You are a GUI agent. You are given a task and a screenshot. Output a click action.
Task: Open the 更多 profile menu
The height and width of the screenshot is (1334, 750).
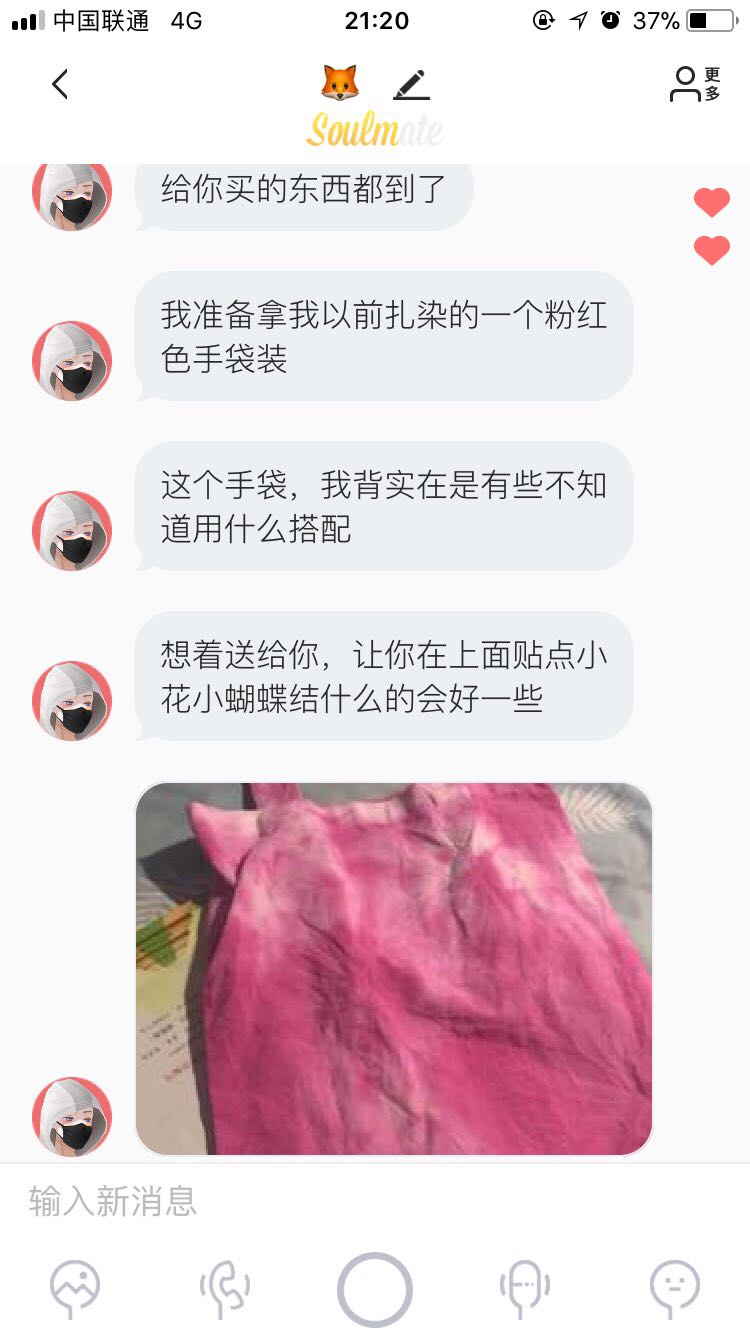click(x=695, y=85)
